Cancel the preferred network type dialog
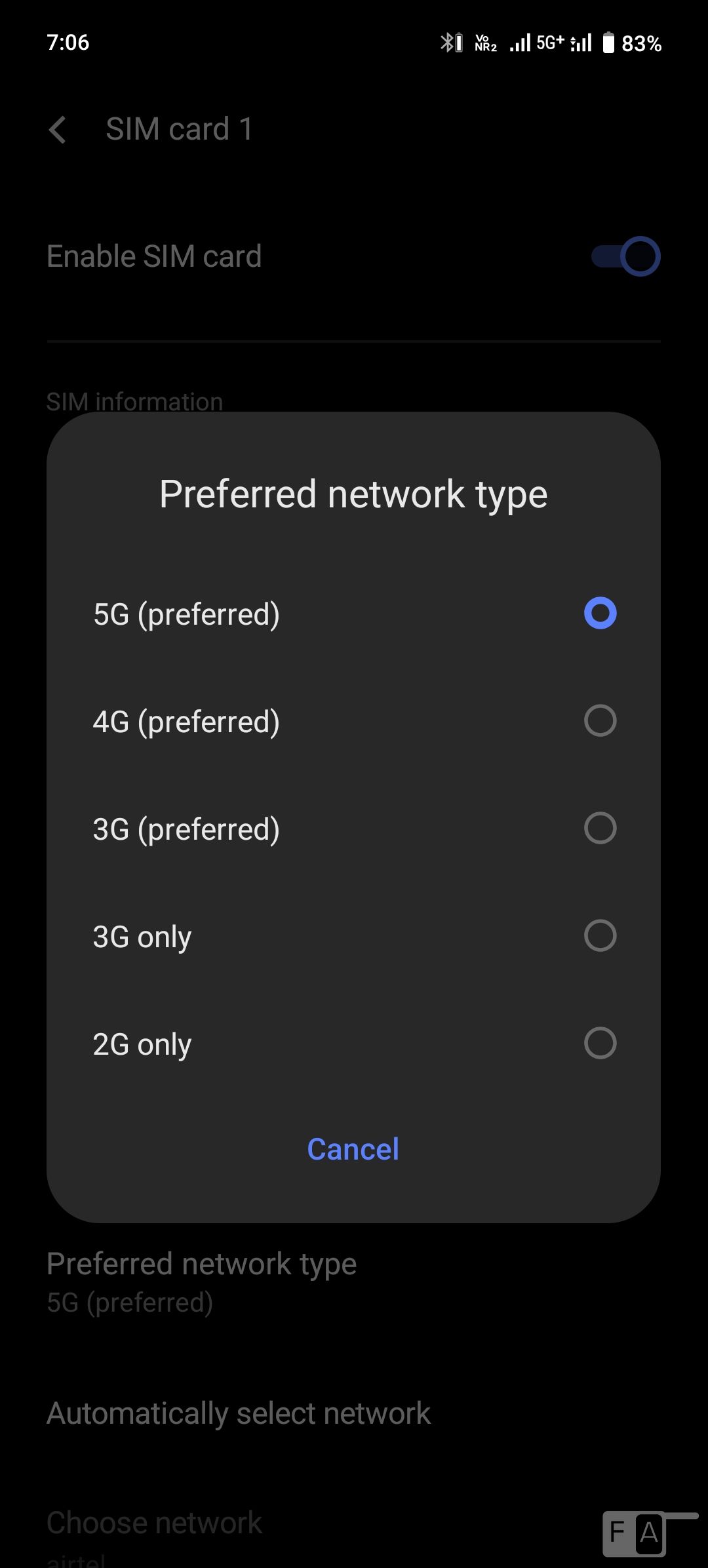 (353, 1149)
